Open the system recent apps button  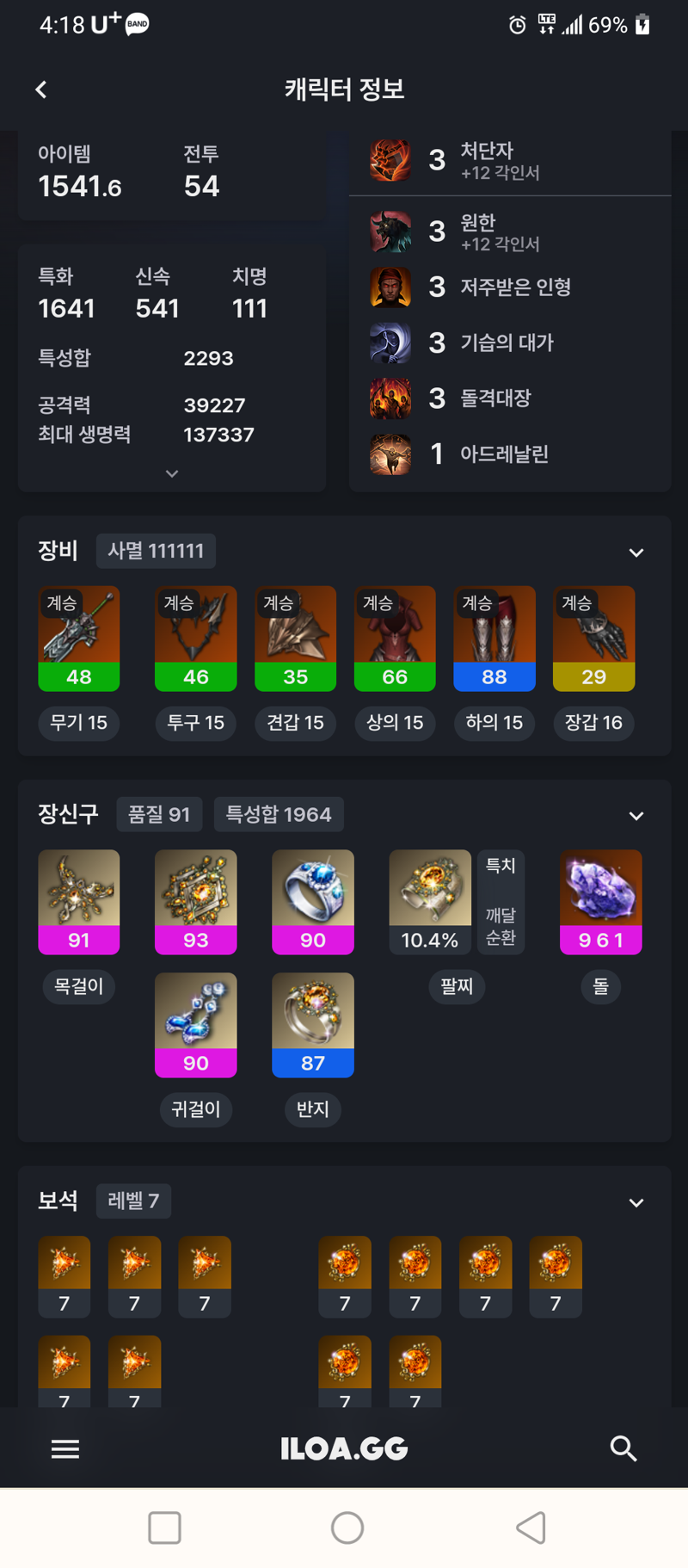point(164,1528)
